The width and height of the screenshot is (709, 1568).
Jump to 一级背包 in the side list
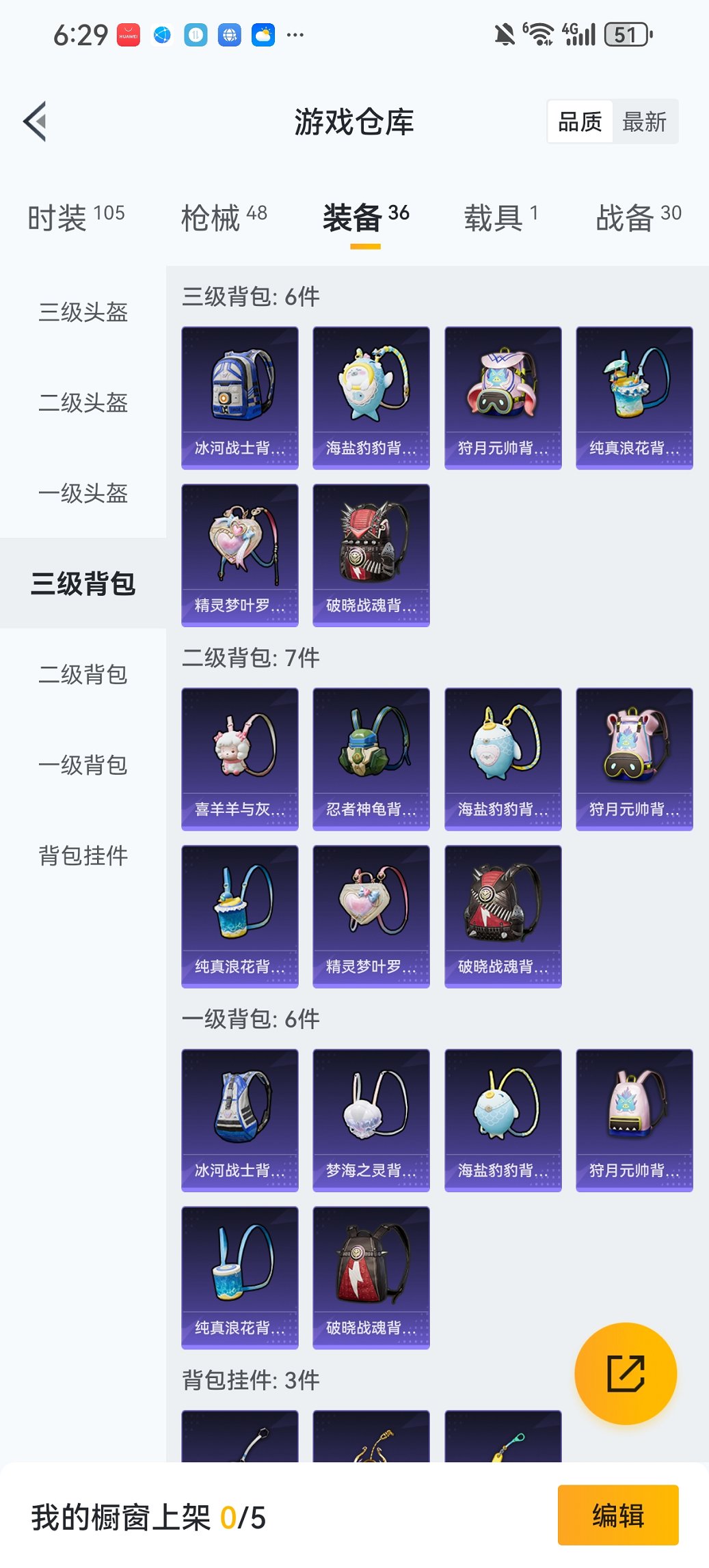point(83,765)
